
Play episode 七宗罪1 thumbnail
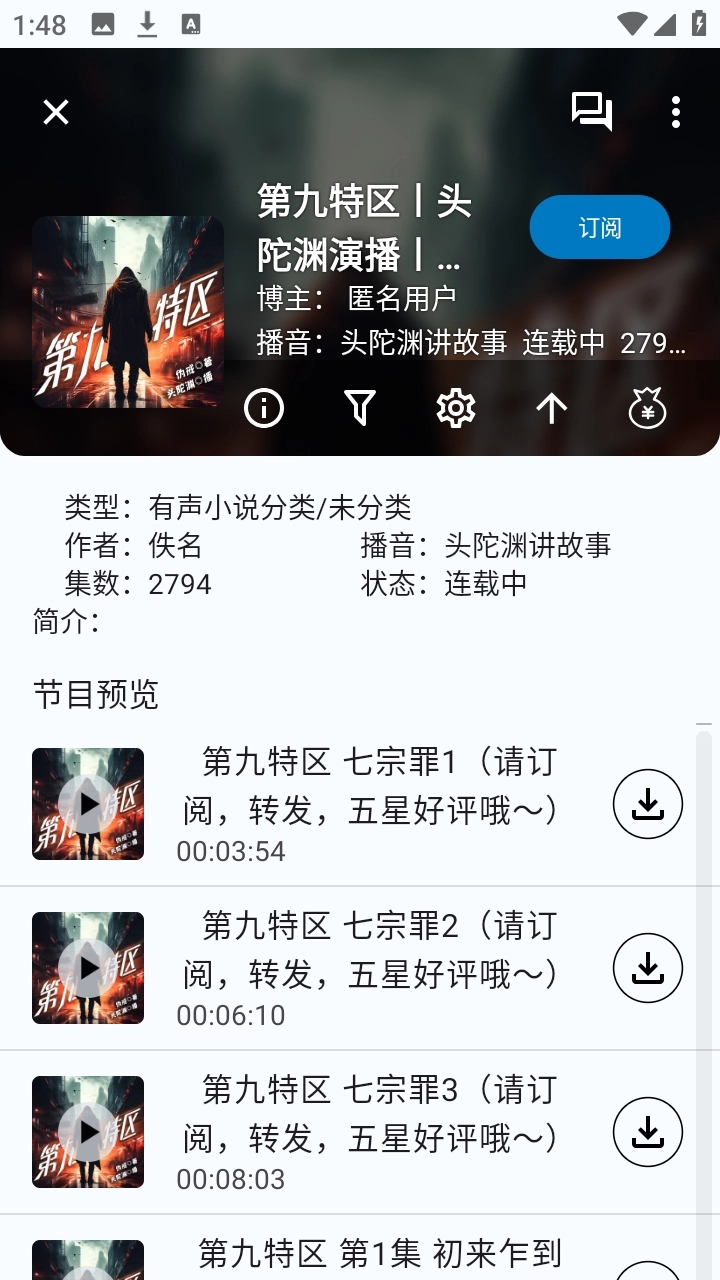click(x=88, y=803)
